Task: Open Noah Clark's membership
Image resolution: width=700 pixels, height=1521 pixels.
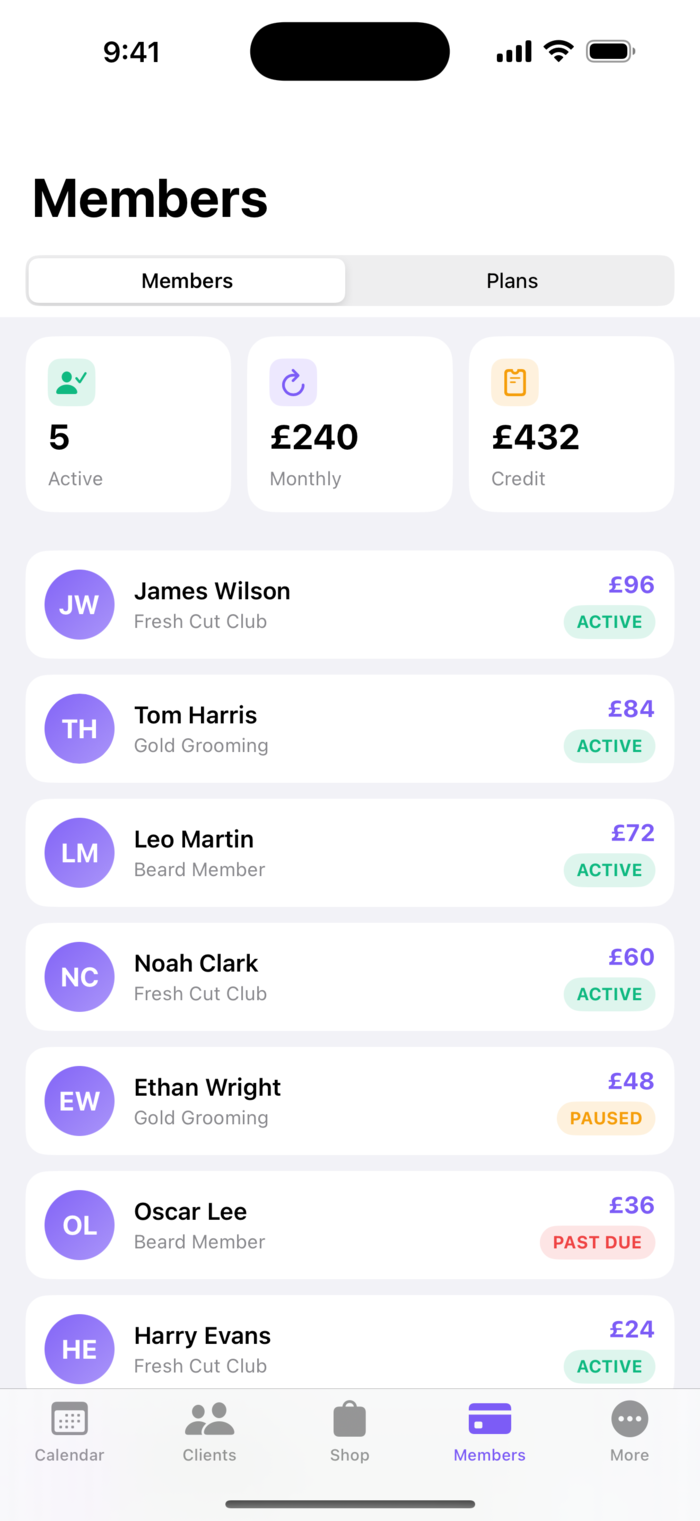Action: [x=350, y=977]
